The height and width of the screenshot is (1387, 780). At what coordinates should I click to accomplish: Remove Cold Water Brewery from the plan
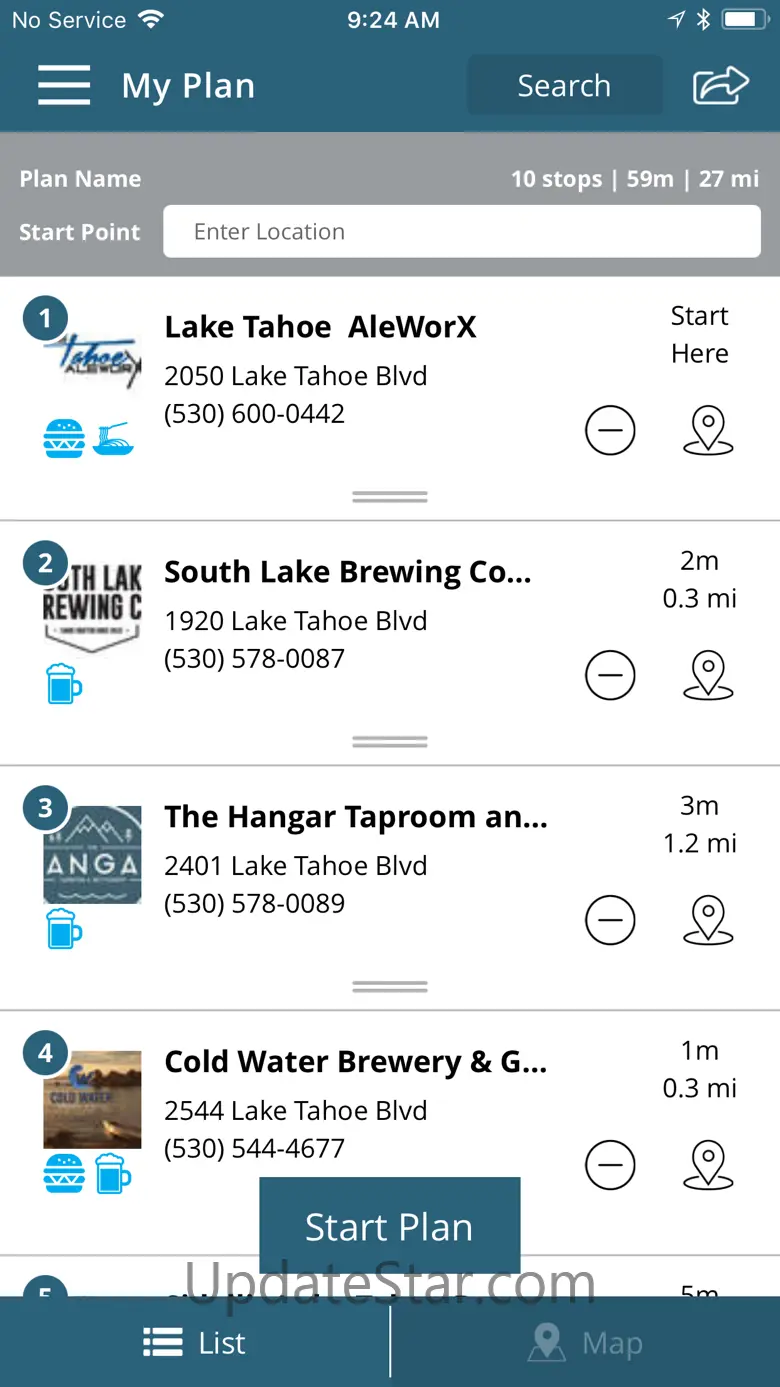pos(610,1165)
